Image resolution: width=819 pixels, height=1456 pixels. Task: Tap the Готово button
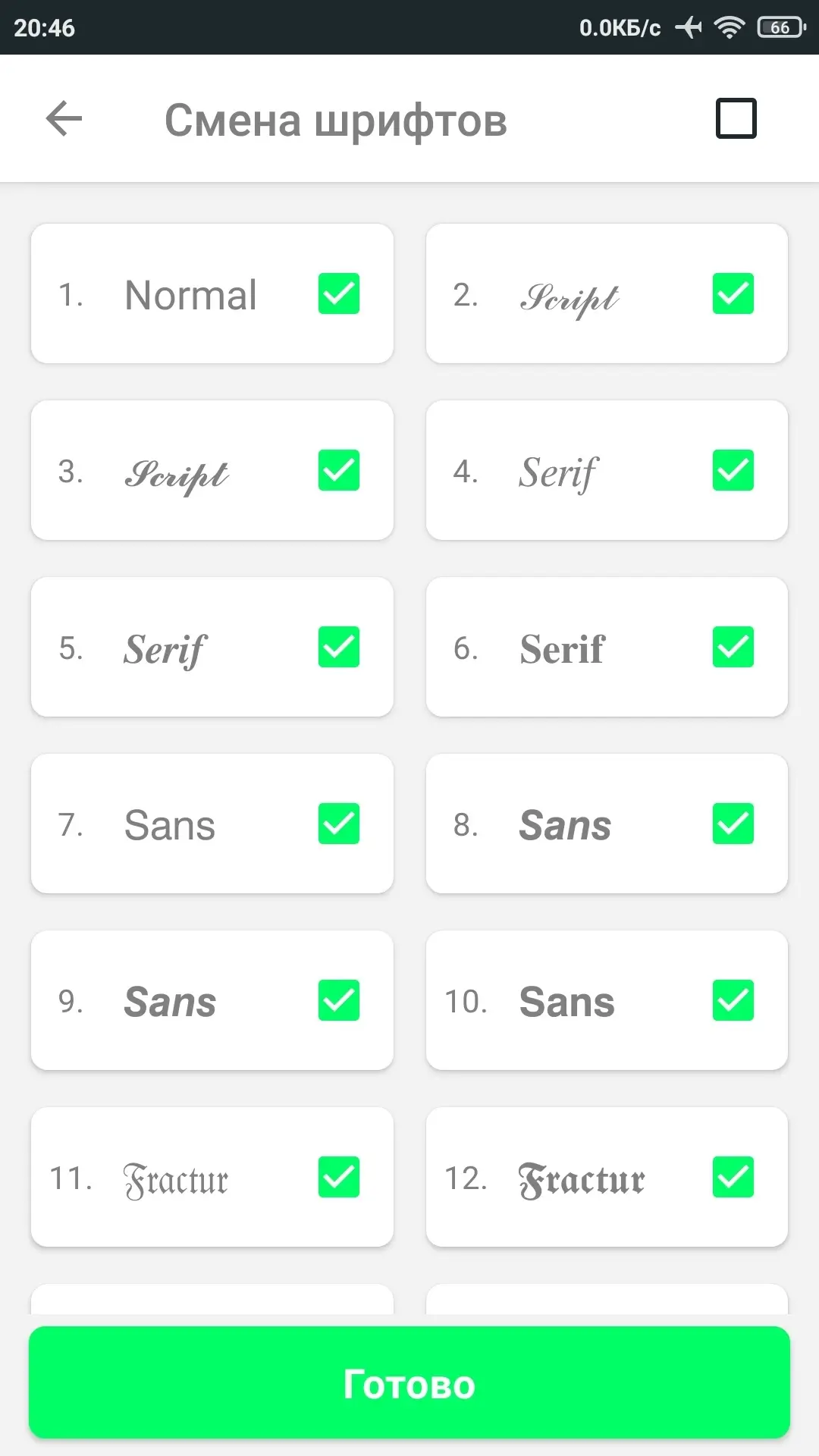pyautogui.click(x=409, y=1382)
